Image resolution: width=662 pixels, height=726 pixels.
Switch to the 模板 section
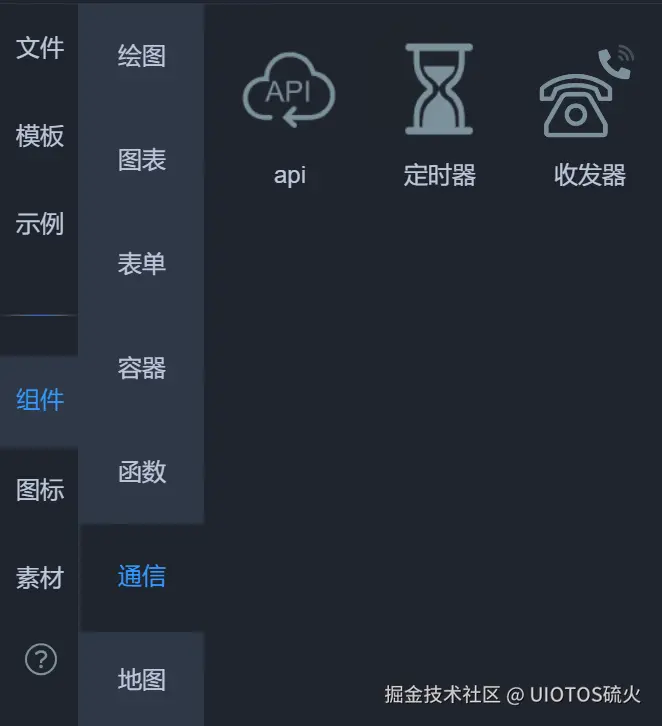tap(40, 136)
